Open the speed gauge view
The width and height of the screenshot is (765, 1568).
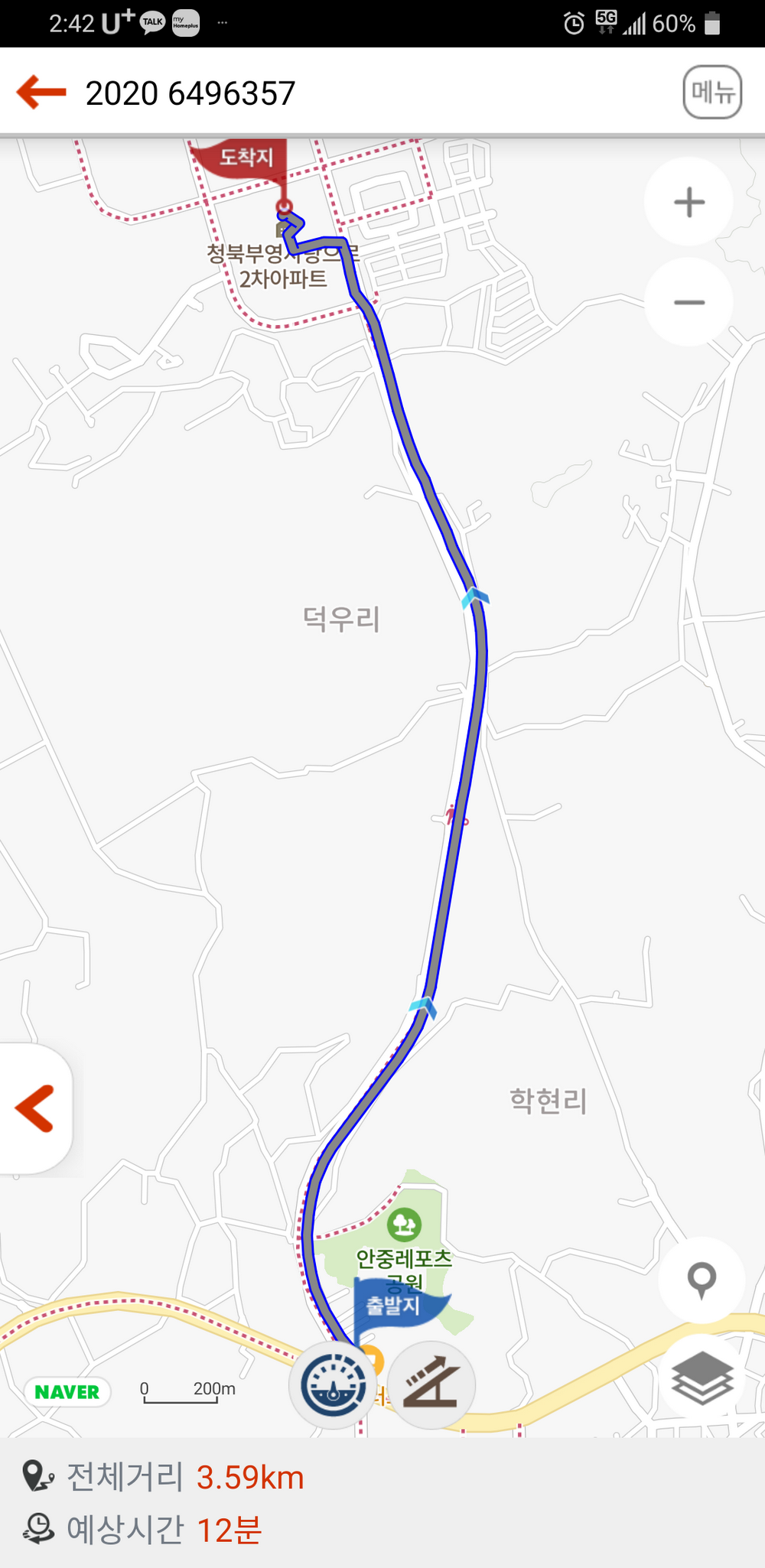click(x=334, y=1385)
